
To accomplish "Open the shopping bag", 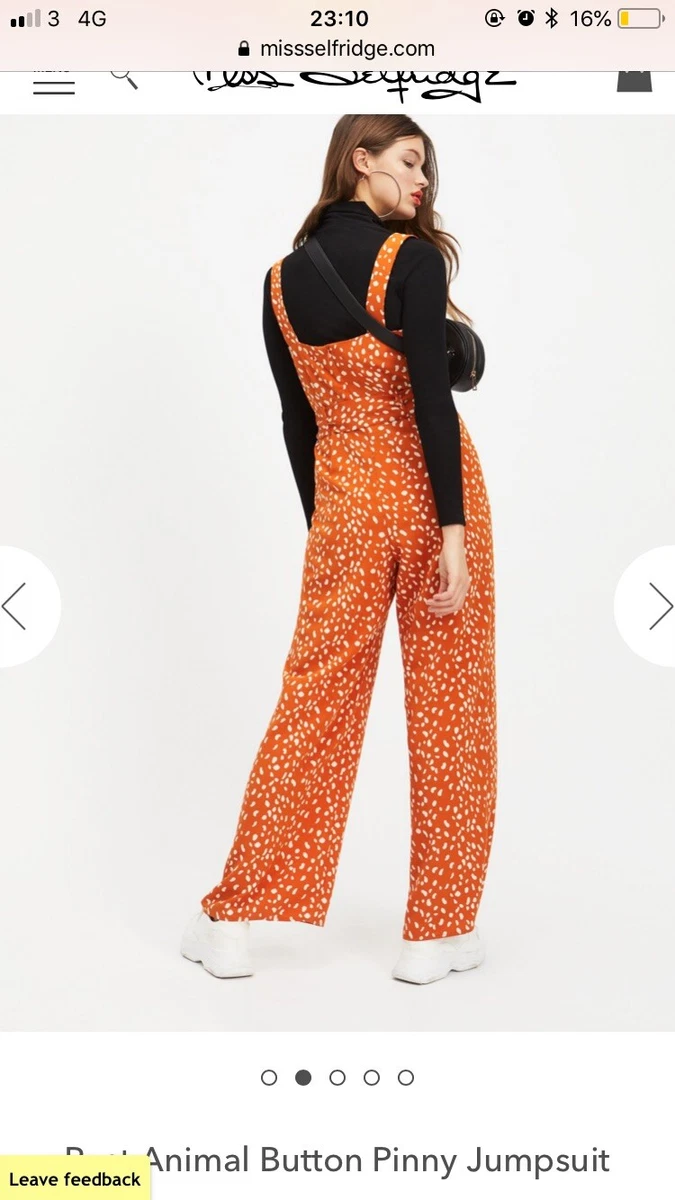I will point(634,81).
